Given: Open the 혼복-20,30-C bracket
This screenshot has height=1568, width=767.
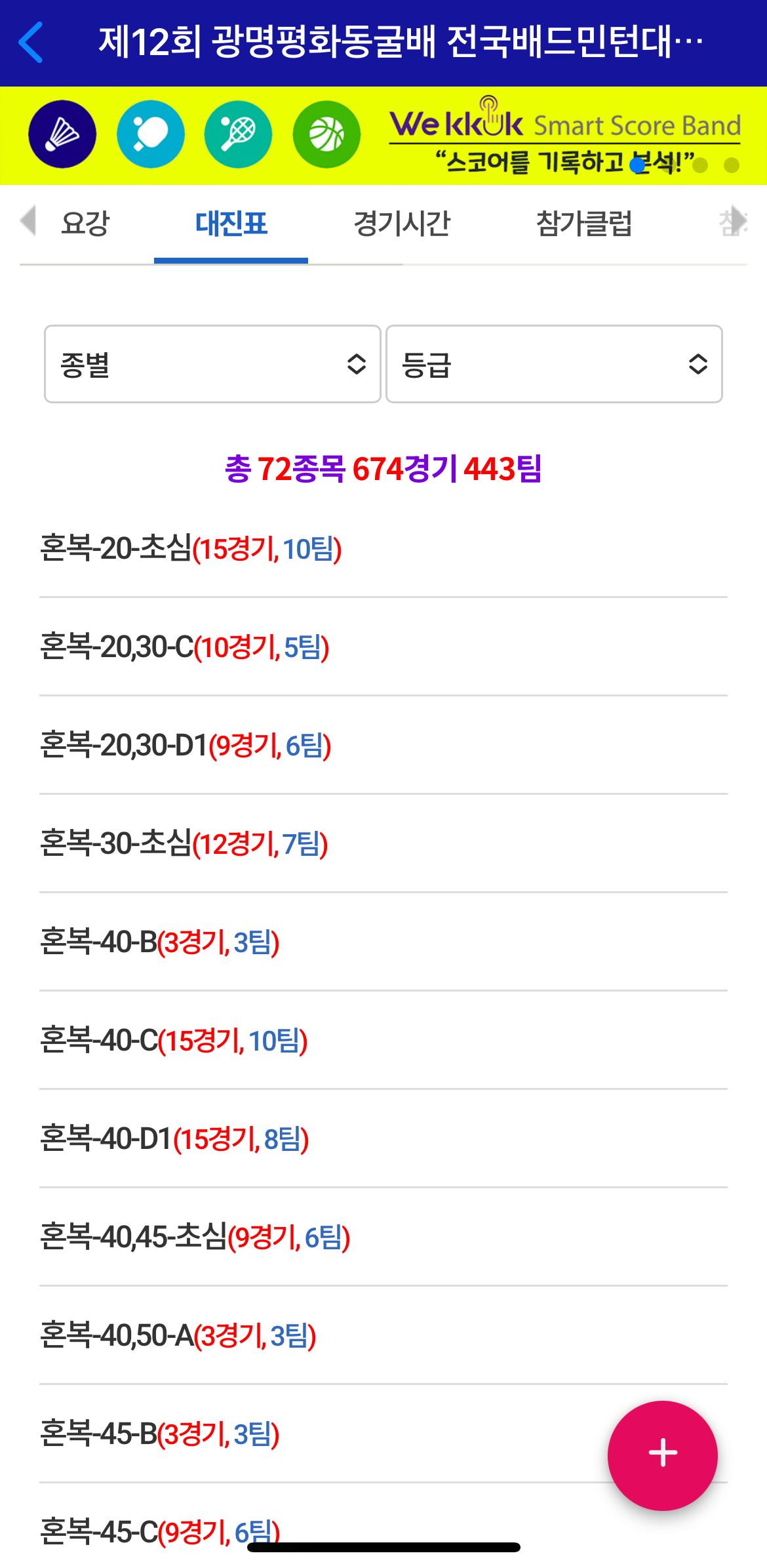Looking at the screenshot, I should click(383, 647).
